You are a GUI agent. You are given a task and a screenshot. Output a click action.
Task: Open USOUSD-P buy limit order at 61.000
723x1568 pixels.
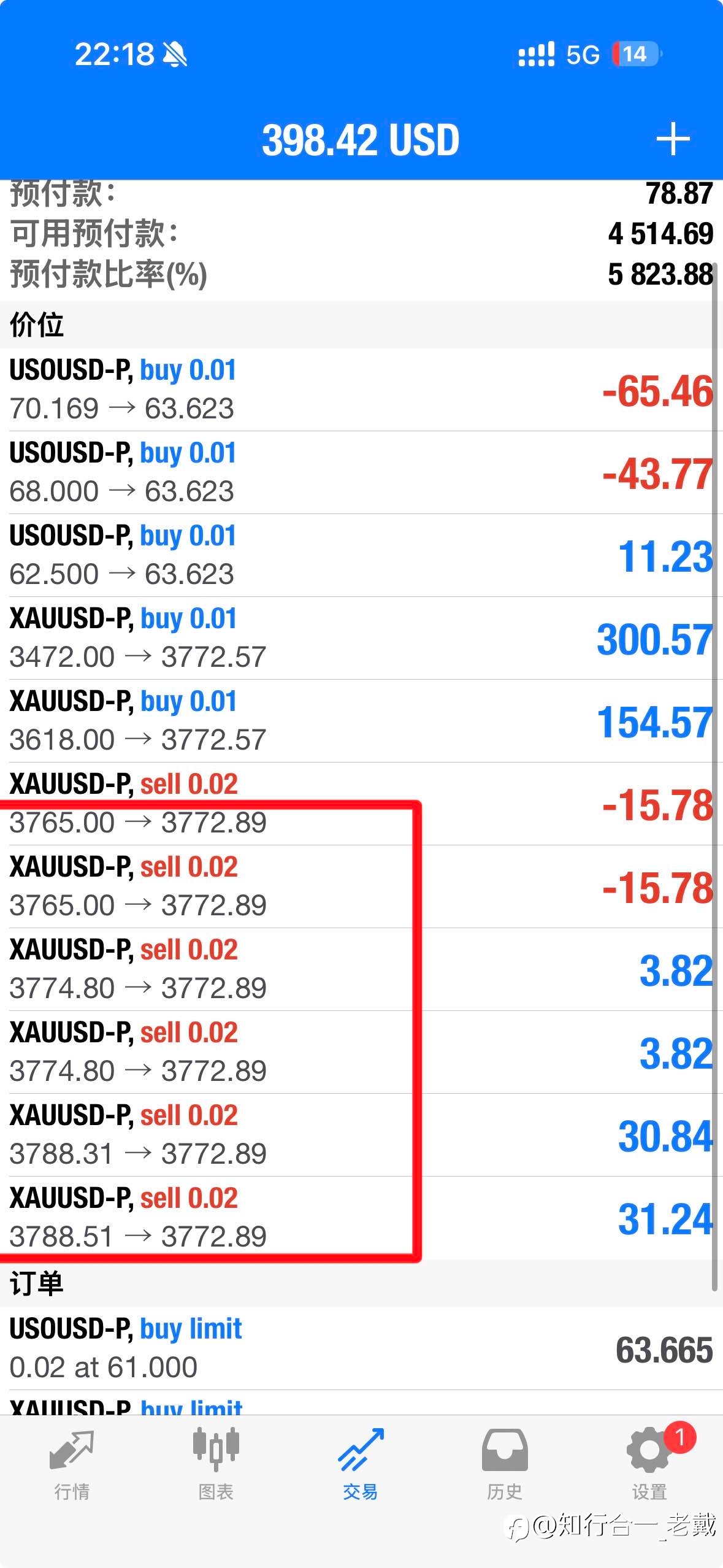click(x=361, y=1348)
